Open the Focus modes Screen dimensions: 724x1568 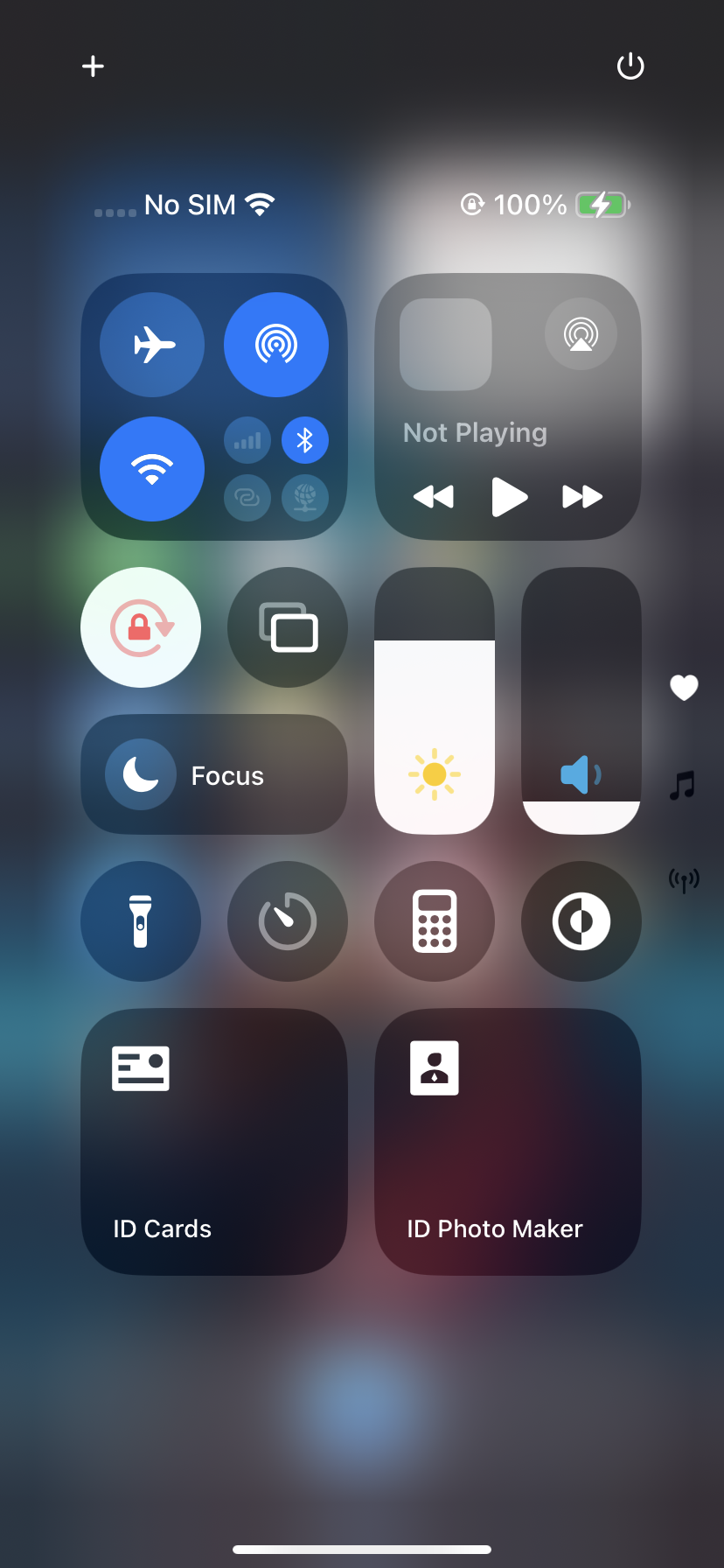(214, 775)
